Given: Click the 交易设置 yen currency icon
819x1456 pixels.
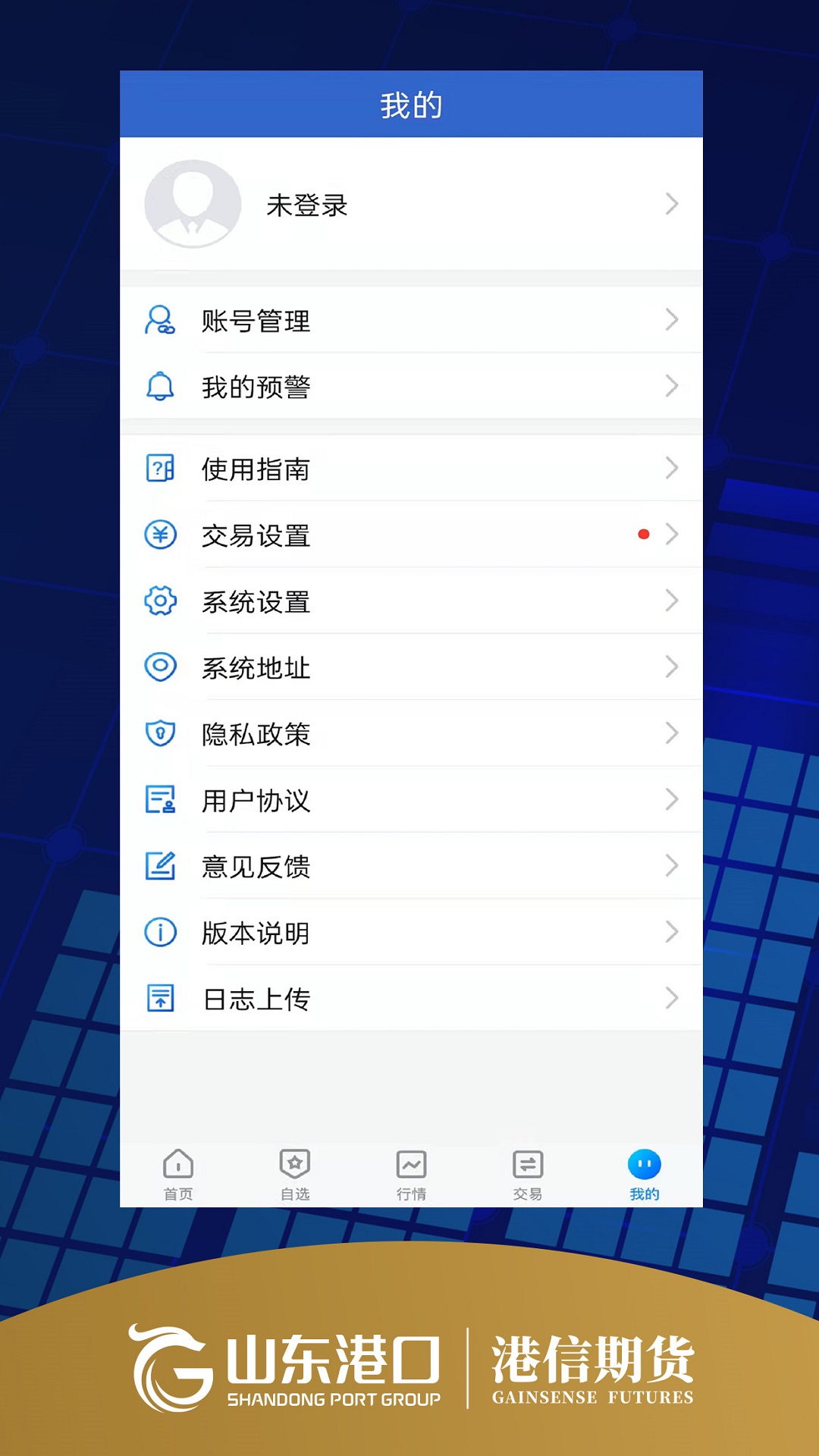Looking at the screenshot, I should tap(160, 535).
